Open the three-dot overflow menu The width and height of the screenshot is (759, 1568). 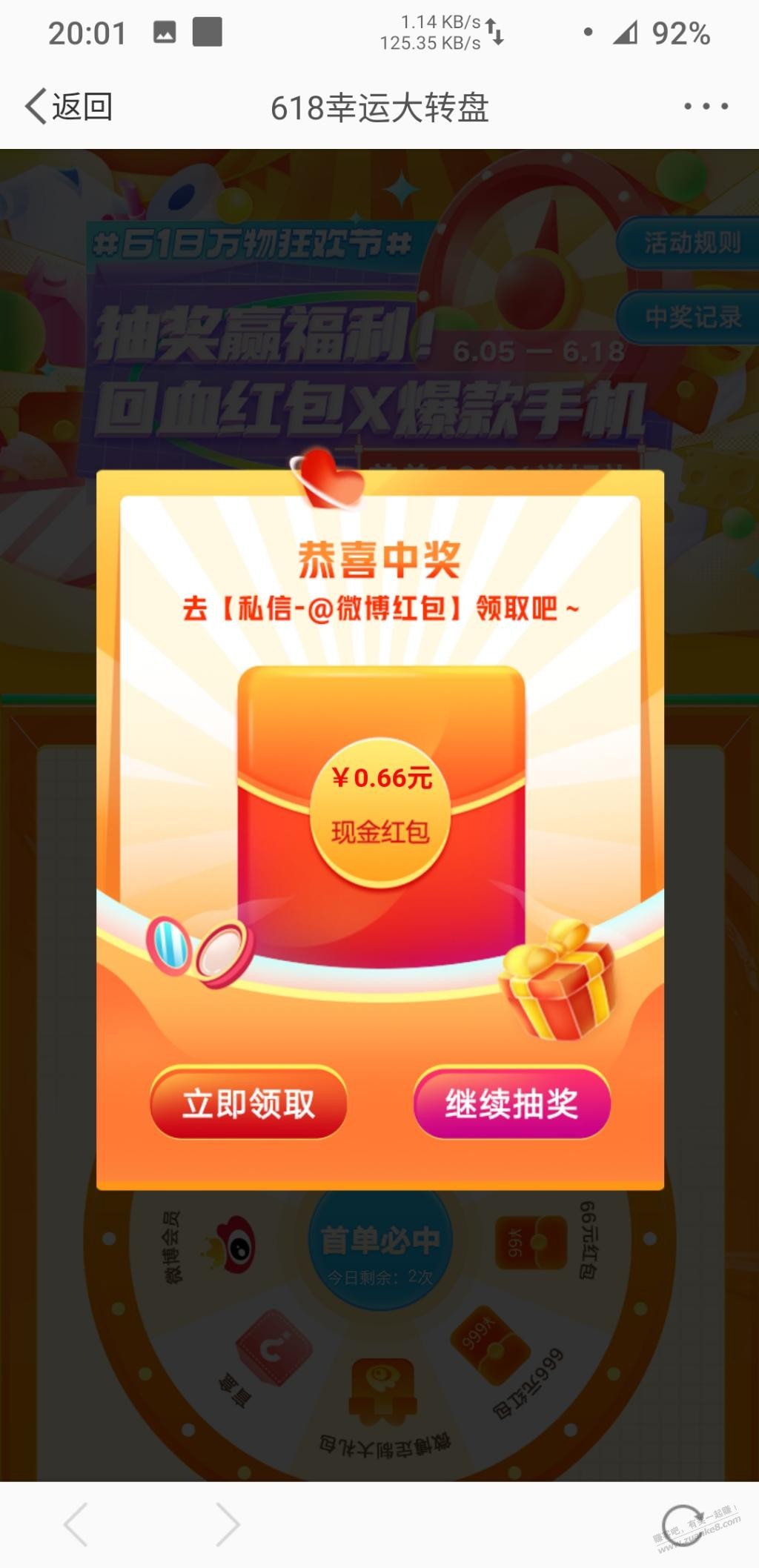[706, 107]
